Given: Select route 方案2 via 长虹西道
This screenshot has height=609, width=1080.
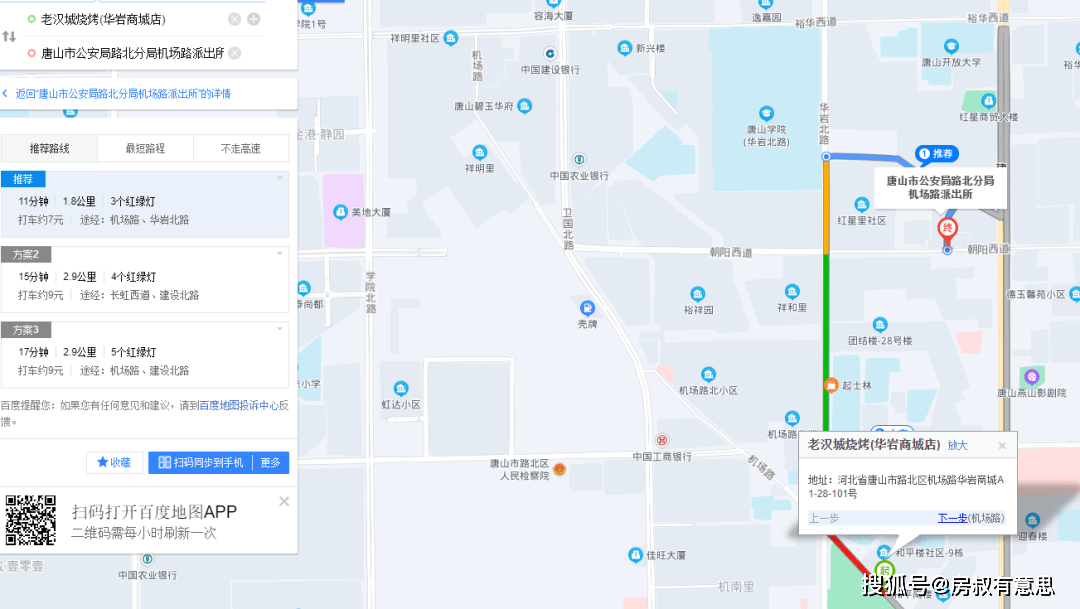Looking at the screenshot, I should (x=145, y=285).
